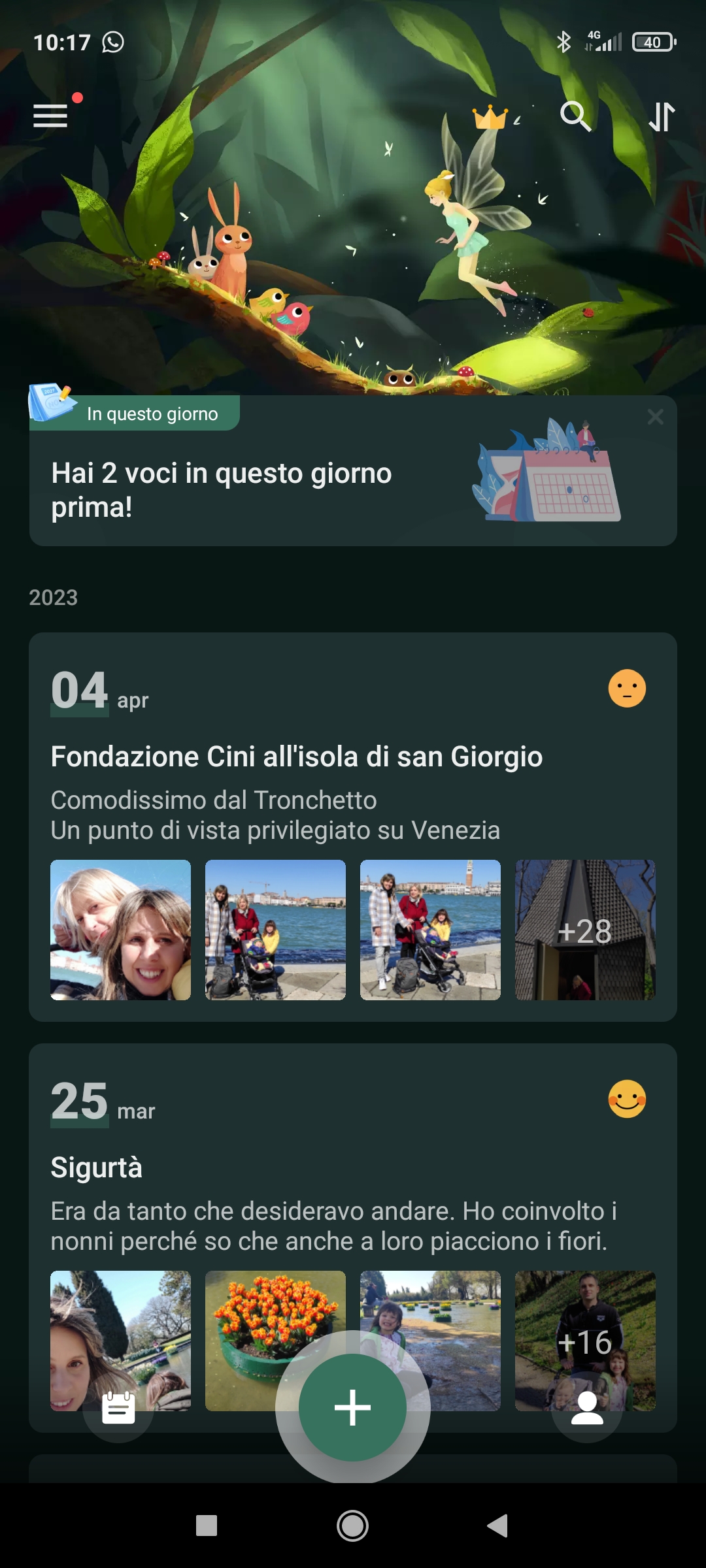Add a new diary entry
This screenshot has height=1568, width=706.
tap(353, 1407)
